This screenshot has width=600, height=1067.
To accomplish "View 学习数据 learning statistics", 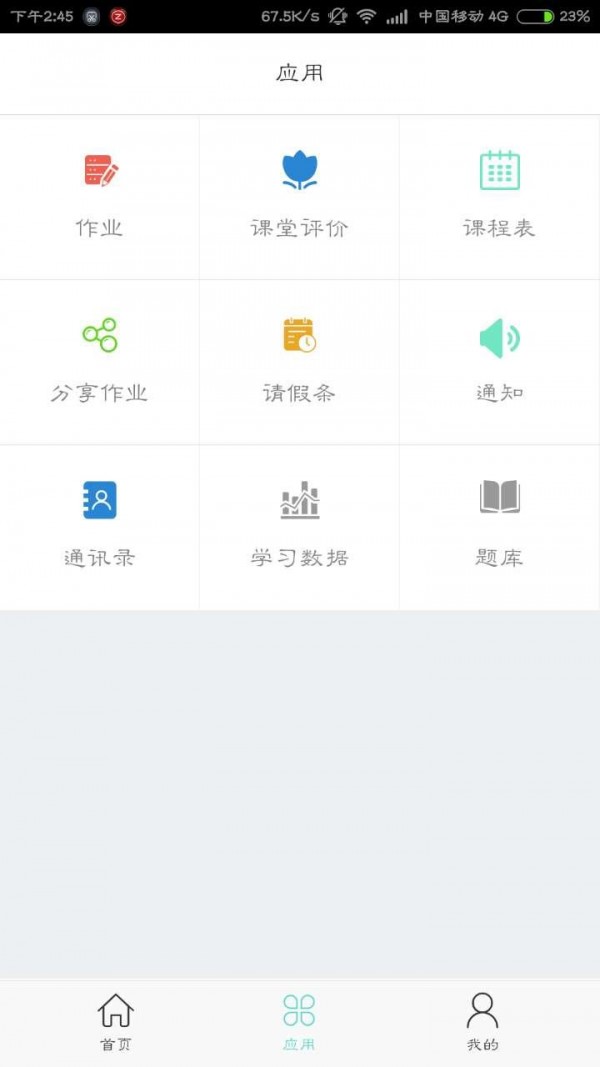I will 299,526.
